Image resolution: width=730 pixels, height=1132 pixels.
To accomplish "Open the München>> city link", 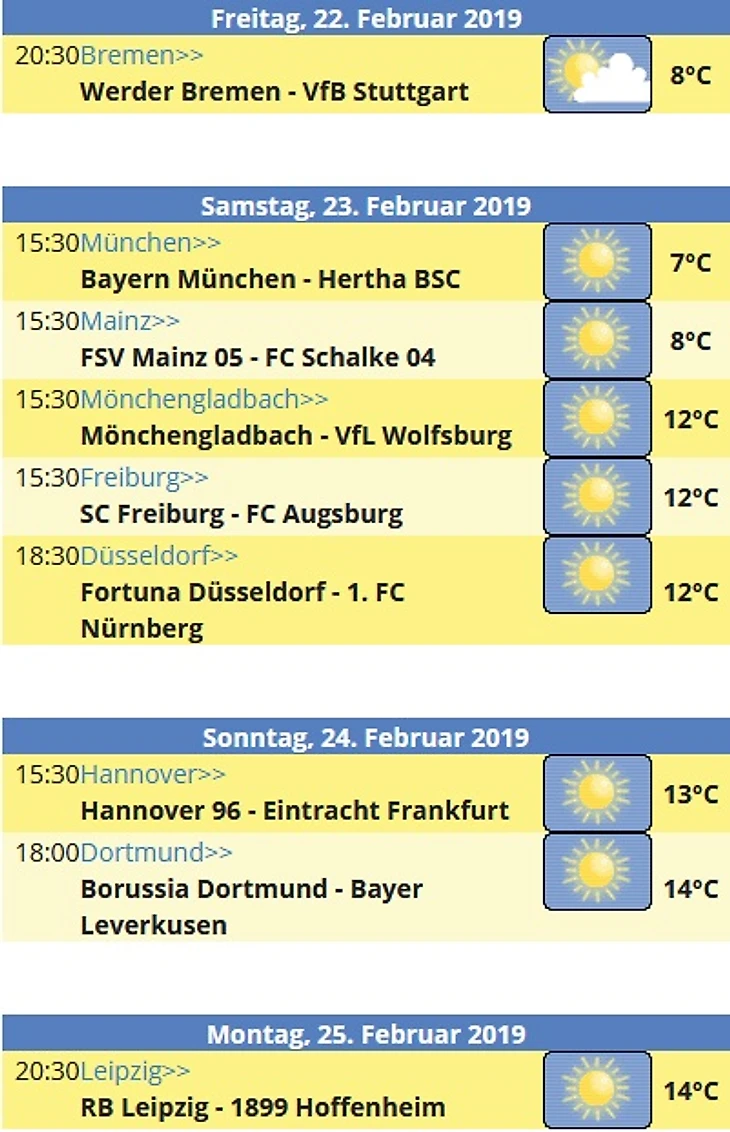I will coord(150,242).
